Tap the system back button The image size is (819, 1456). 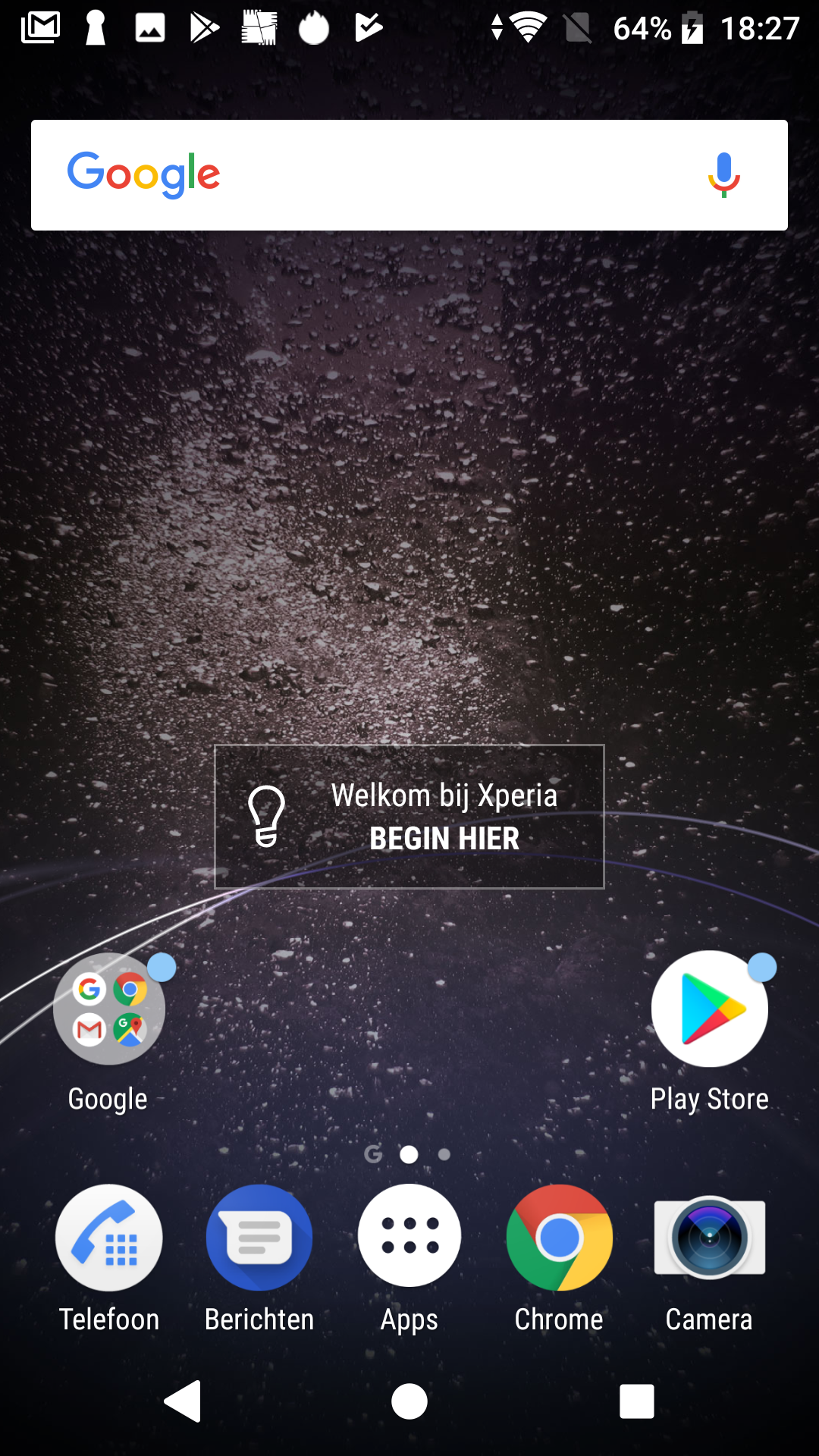coord(183,1401)
